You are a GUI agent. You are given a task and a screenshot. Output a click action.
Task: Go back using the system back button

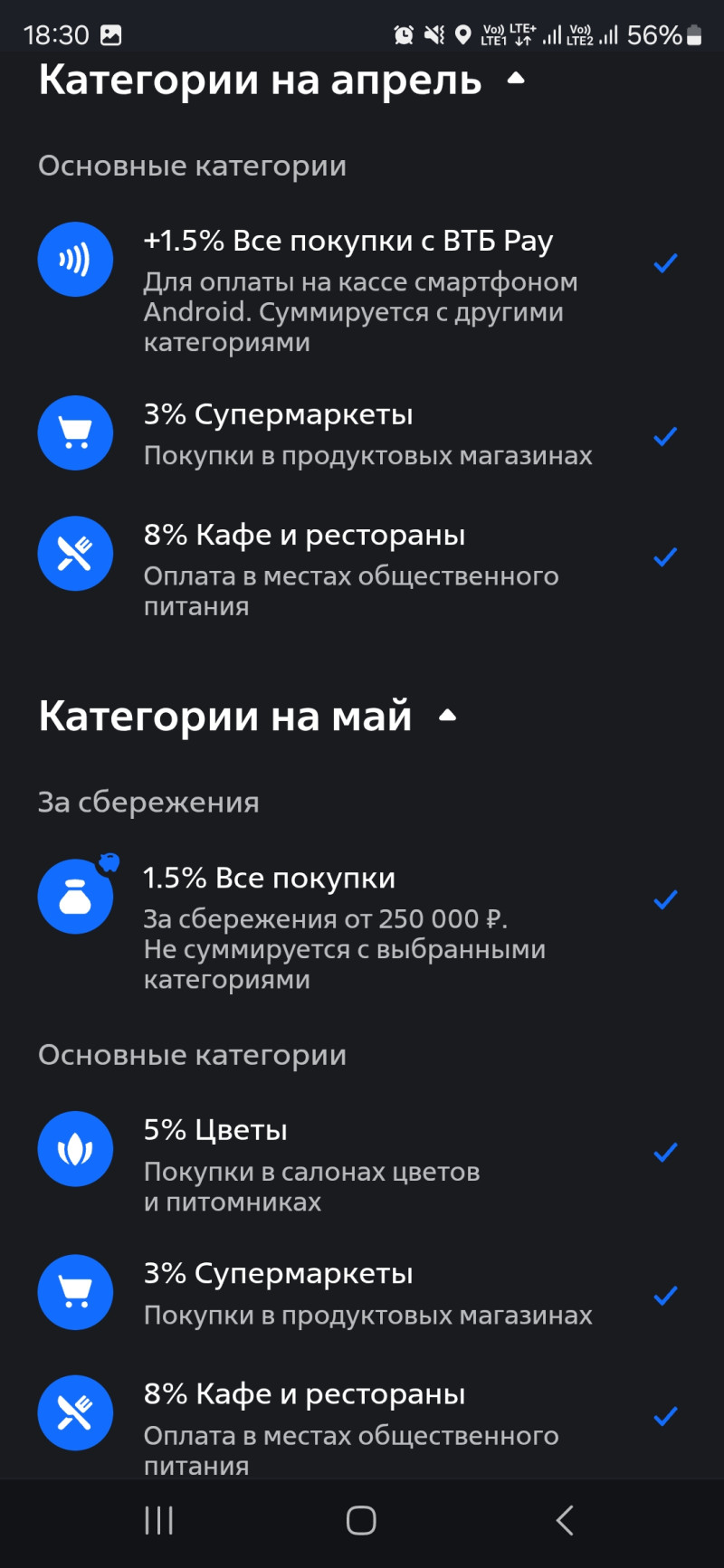pos(565,1521)
